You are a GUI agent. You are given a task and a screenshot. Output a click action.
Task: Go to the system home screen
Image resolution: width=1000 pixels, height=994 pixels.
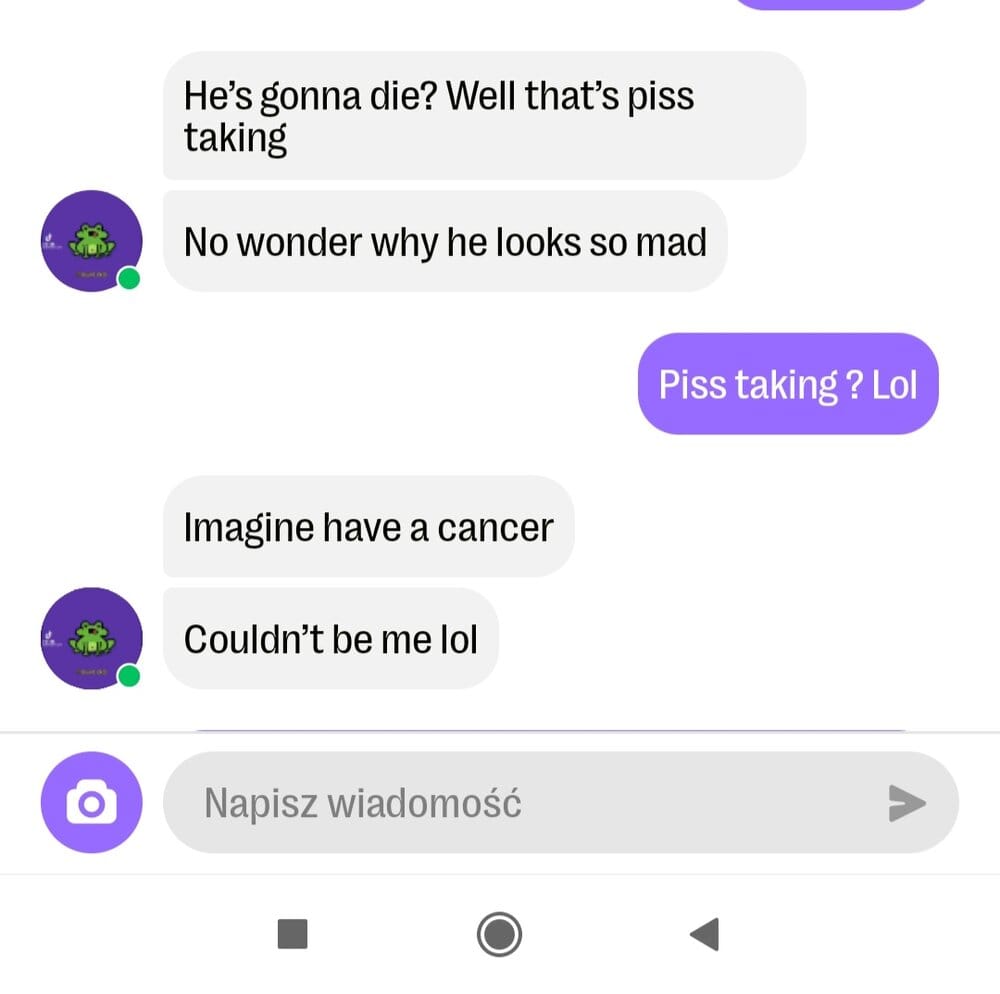coord(499,935)
